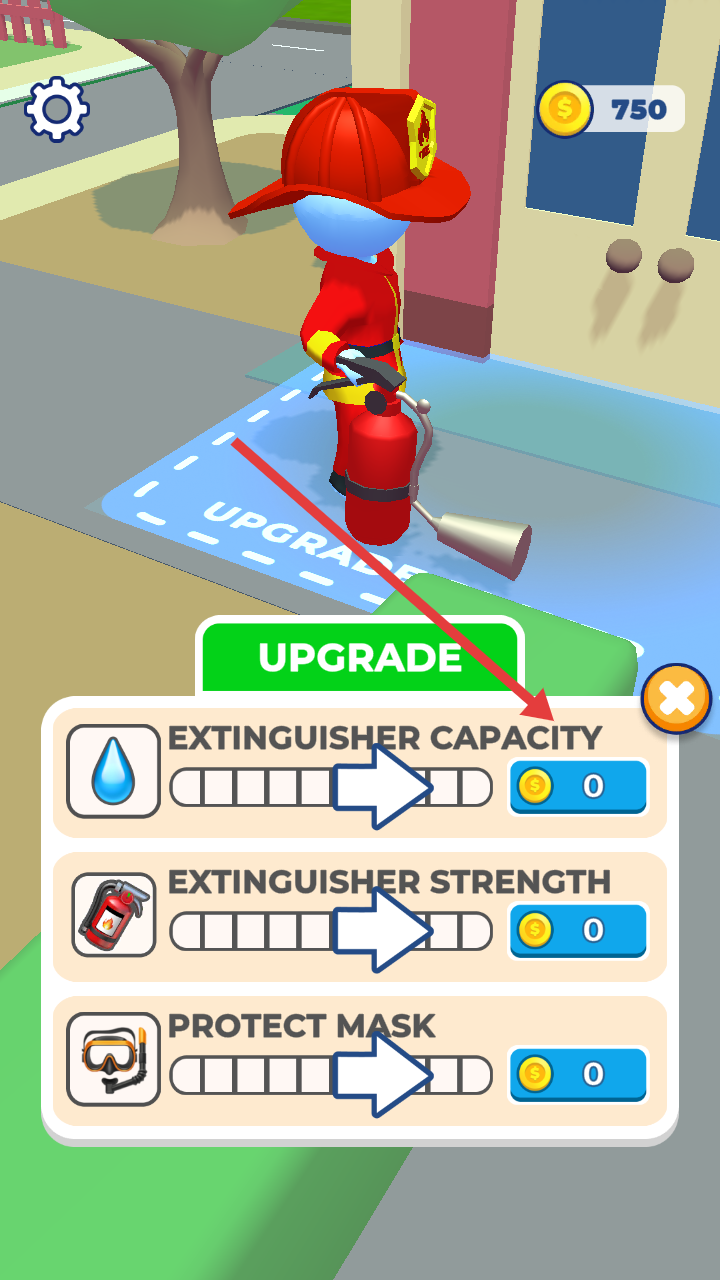
Task: Buy Protect Mask upgrade for 0 coins
Action: click(578, 1075)
